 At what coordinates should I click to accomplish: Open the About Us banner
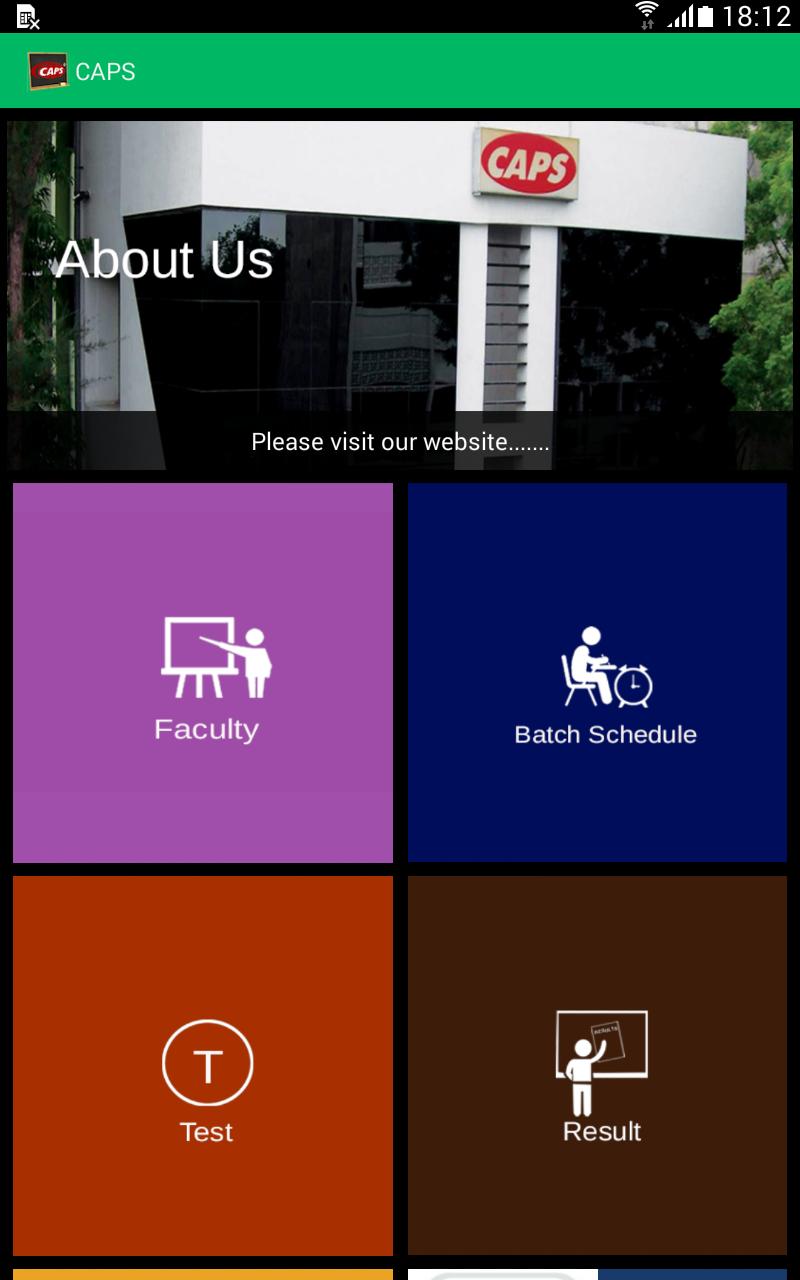pyautogui.click(x=400, y=295)
